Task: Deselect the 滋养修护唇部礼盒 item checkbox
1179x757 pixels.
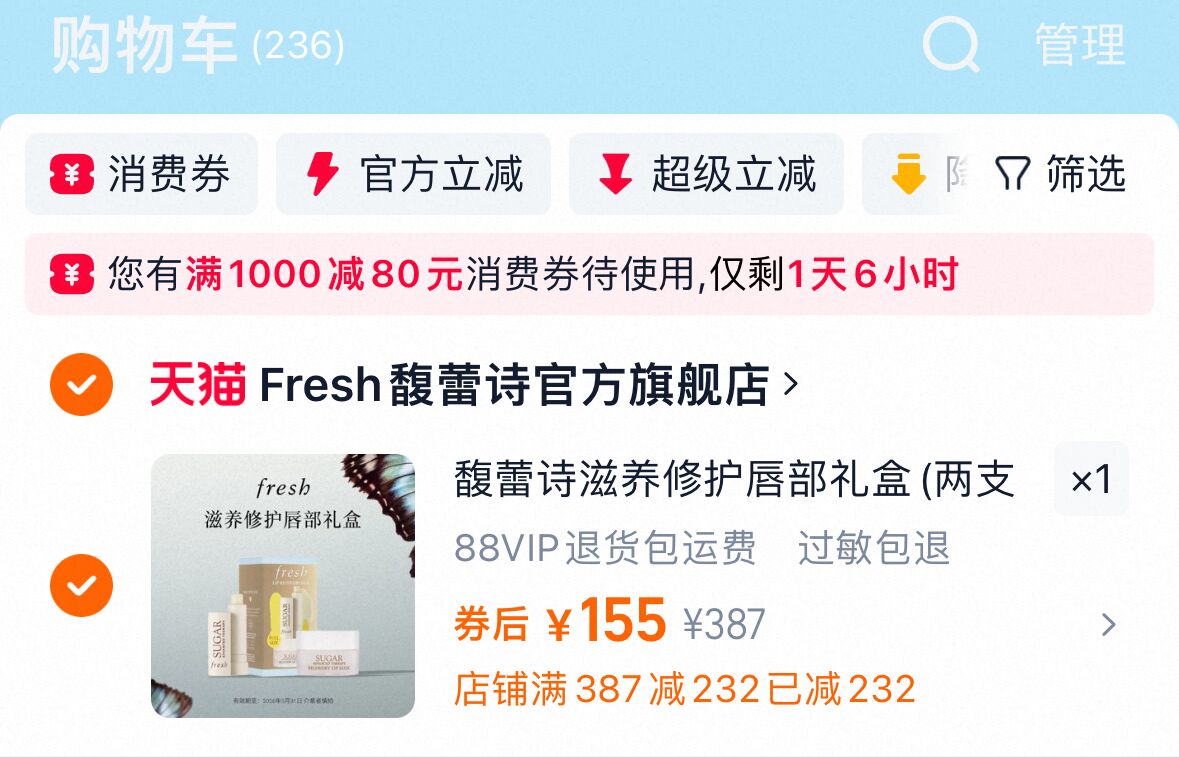Action: point(81,585)
